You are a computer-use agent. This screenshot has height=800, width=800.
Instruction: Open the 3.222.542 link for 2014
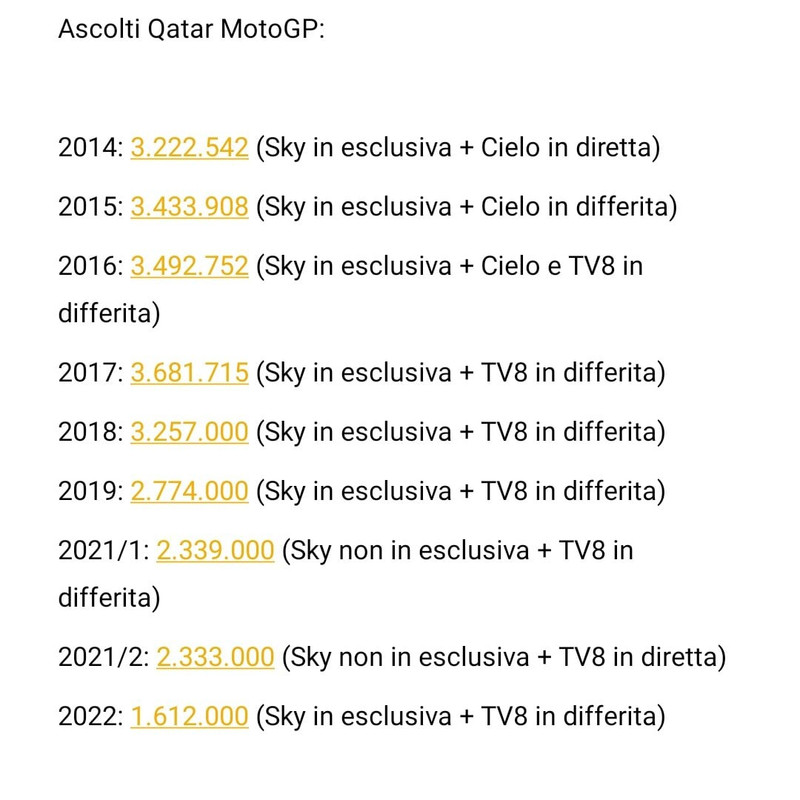[x=189, y=148]
